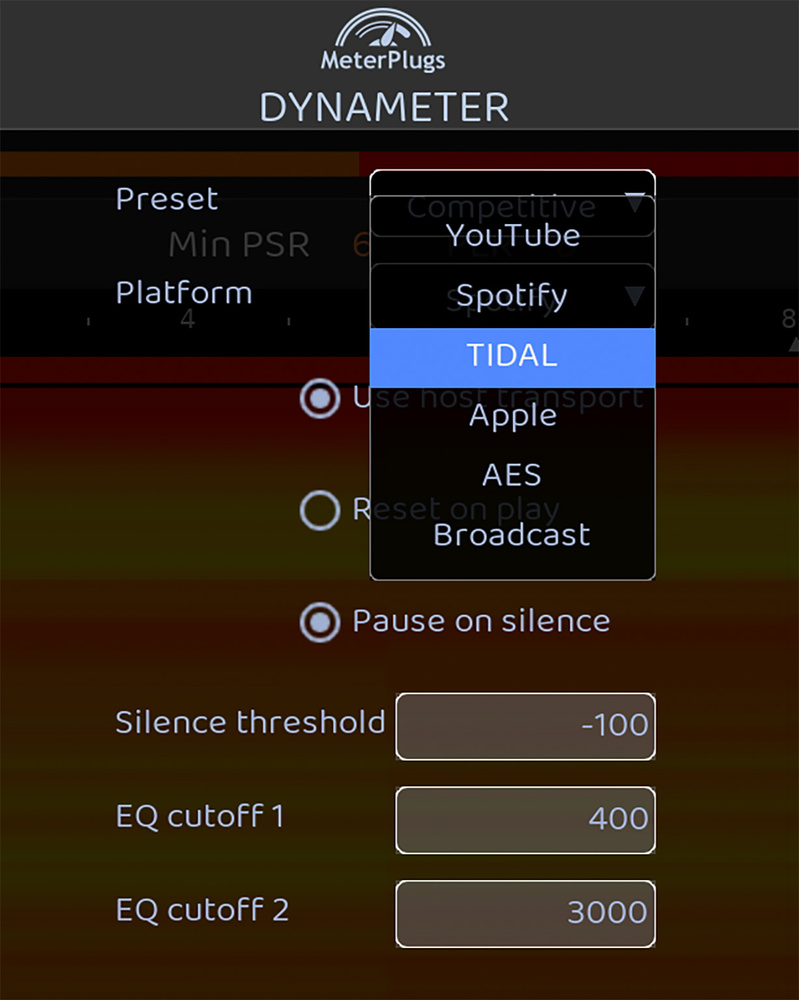Edit the Silence threshold value field

pos(526,726)
